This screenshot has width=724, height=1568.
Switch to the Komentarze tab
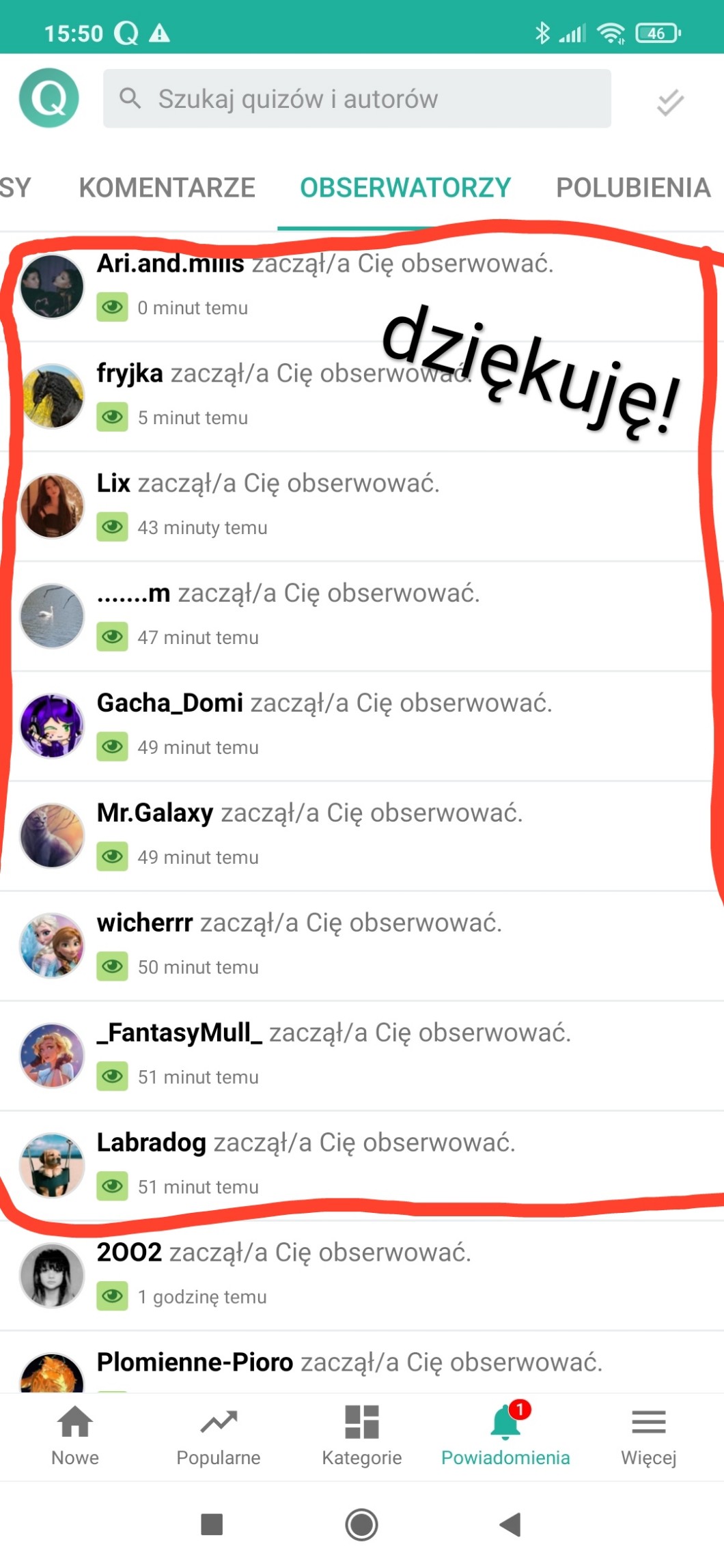[x=167, y=188]
